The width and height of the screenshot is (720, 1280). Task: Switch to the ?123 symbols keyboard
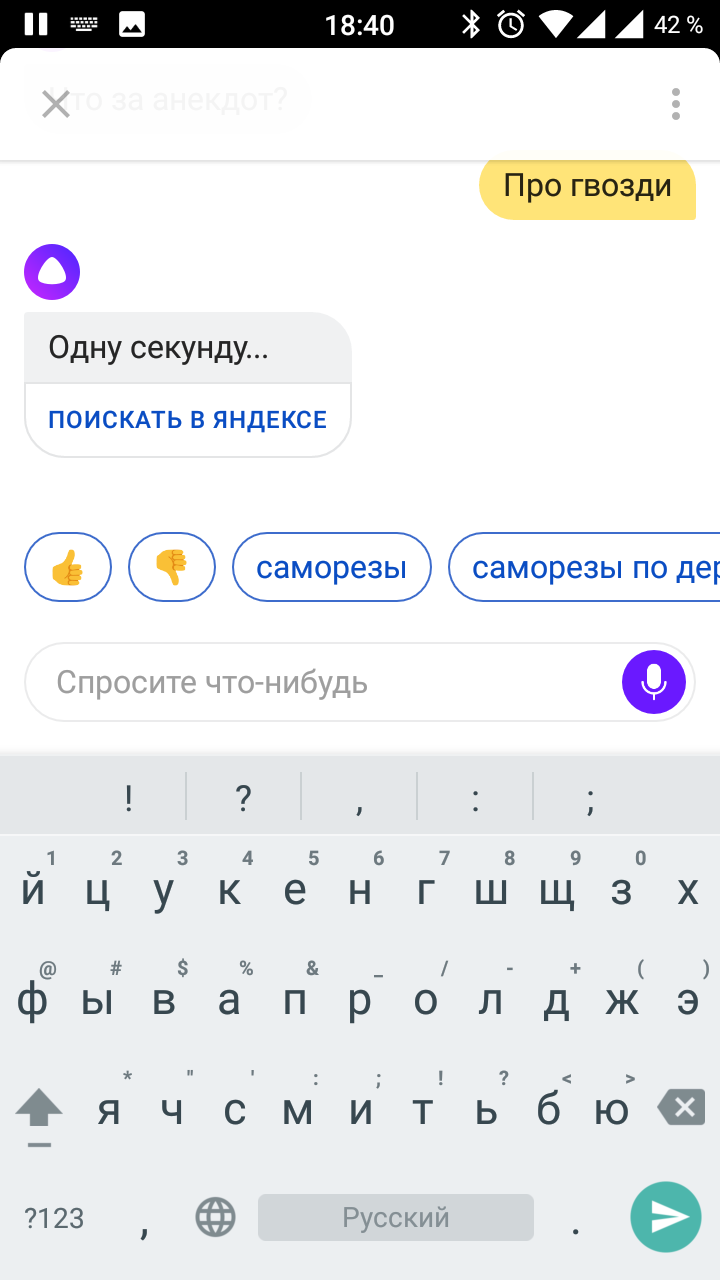[x=55, y=1217]
